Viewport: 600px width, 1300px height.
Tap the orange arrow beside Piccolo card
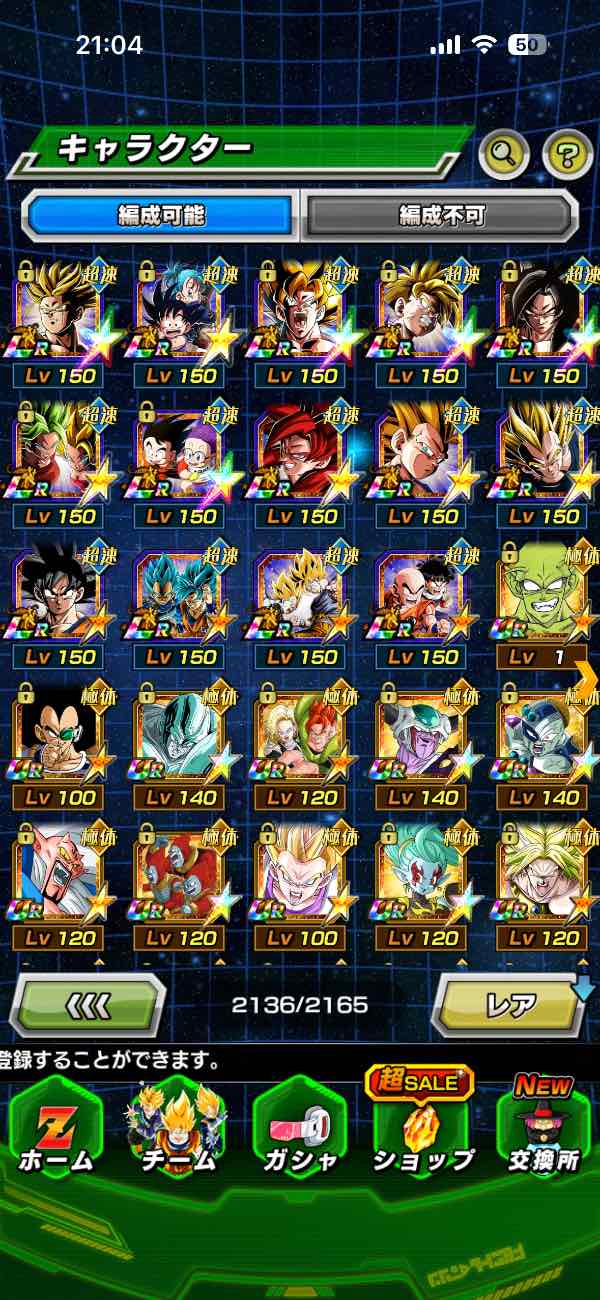[x=587, y=681]
